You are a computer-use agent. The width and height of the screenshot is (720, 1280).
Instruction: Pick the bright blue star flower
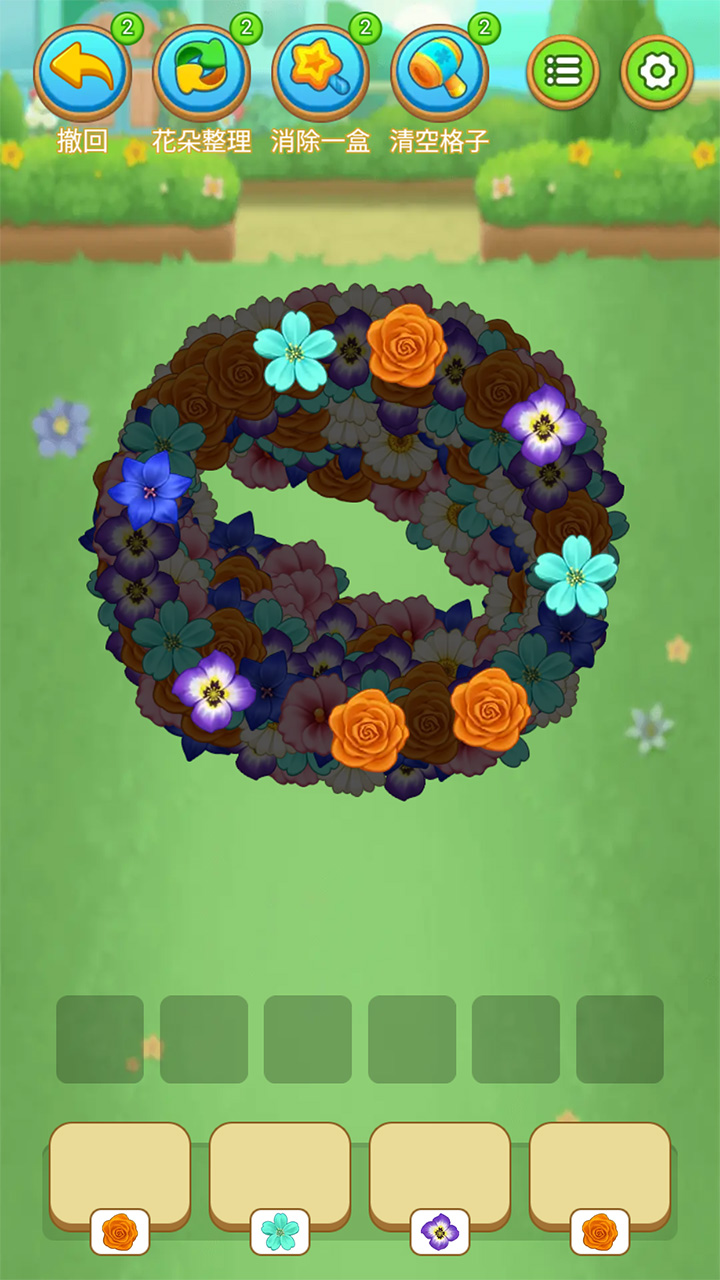149,490
